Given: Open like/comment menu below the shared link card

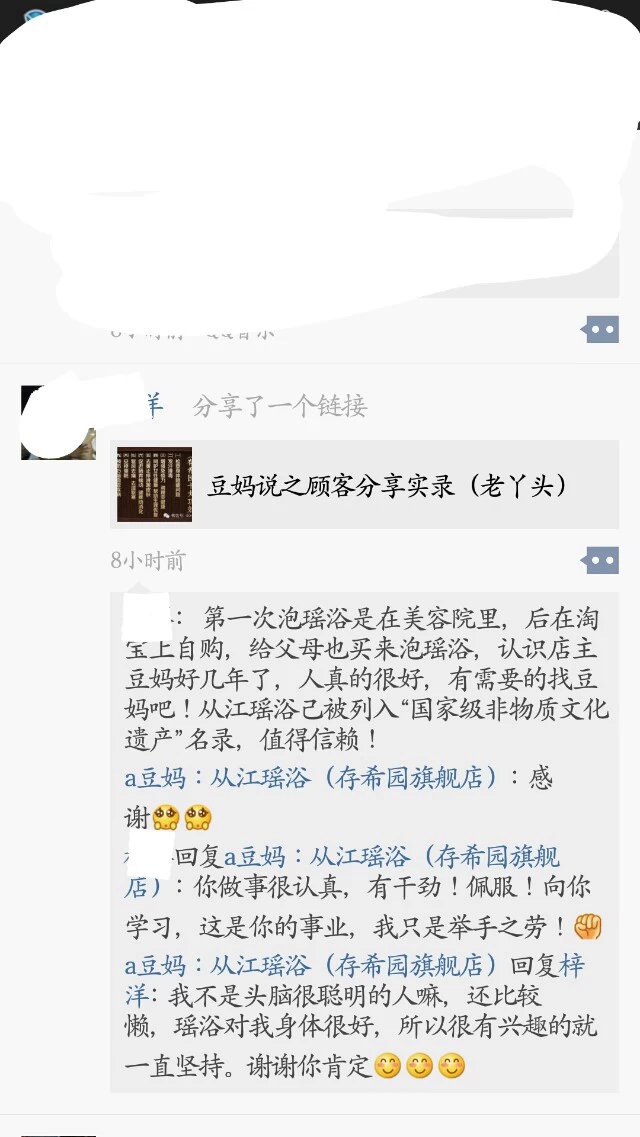Looking at the screenshot, I should coord(601,561).
